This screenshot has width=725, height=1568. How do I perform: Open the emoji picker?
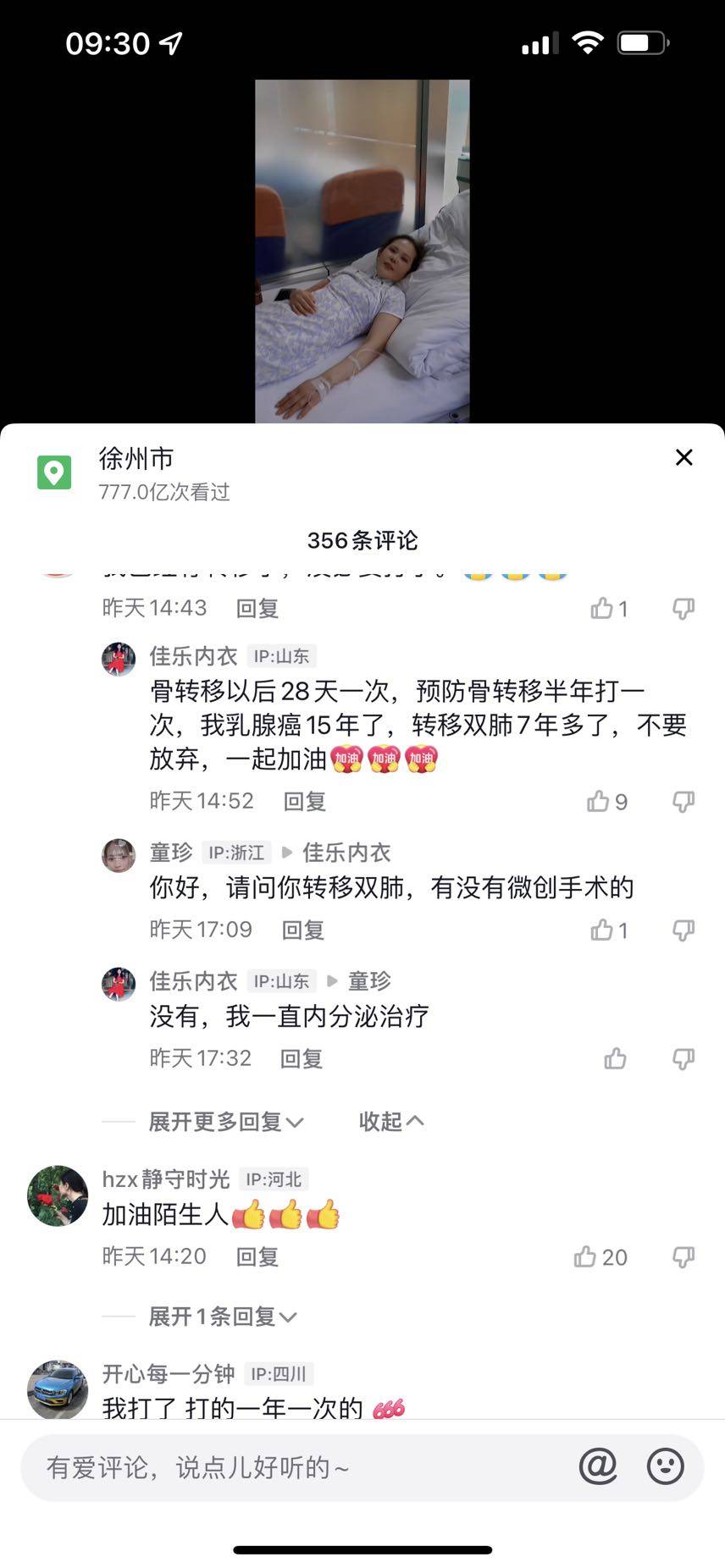[665, 1466]
